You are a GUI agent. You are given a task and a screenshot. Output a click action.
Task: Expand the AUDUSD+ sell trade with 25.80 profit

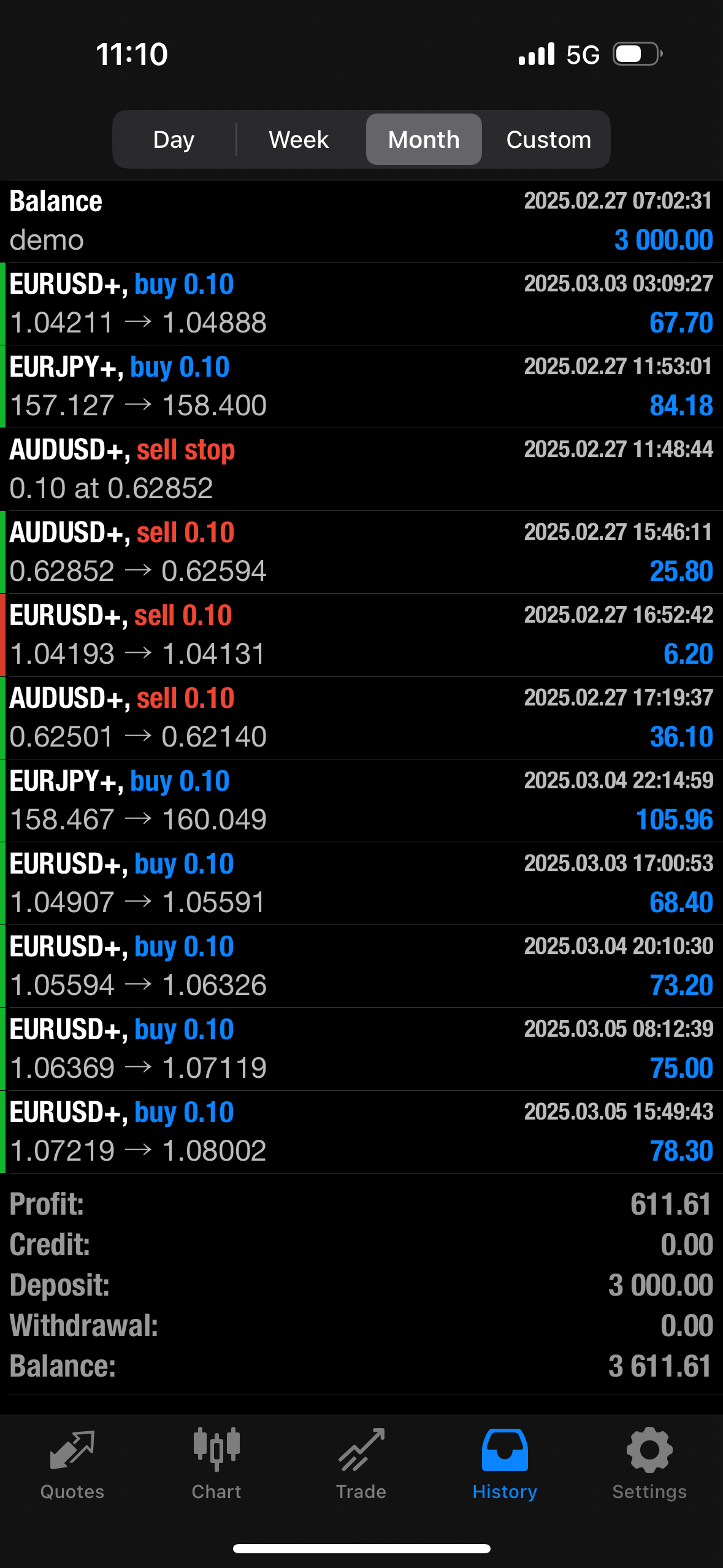pyautogui.click(x=361, y=552)
